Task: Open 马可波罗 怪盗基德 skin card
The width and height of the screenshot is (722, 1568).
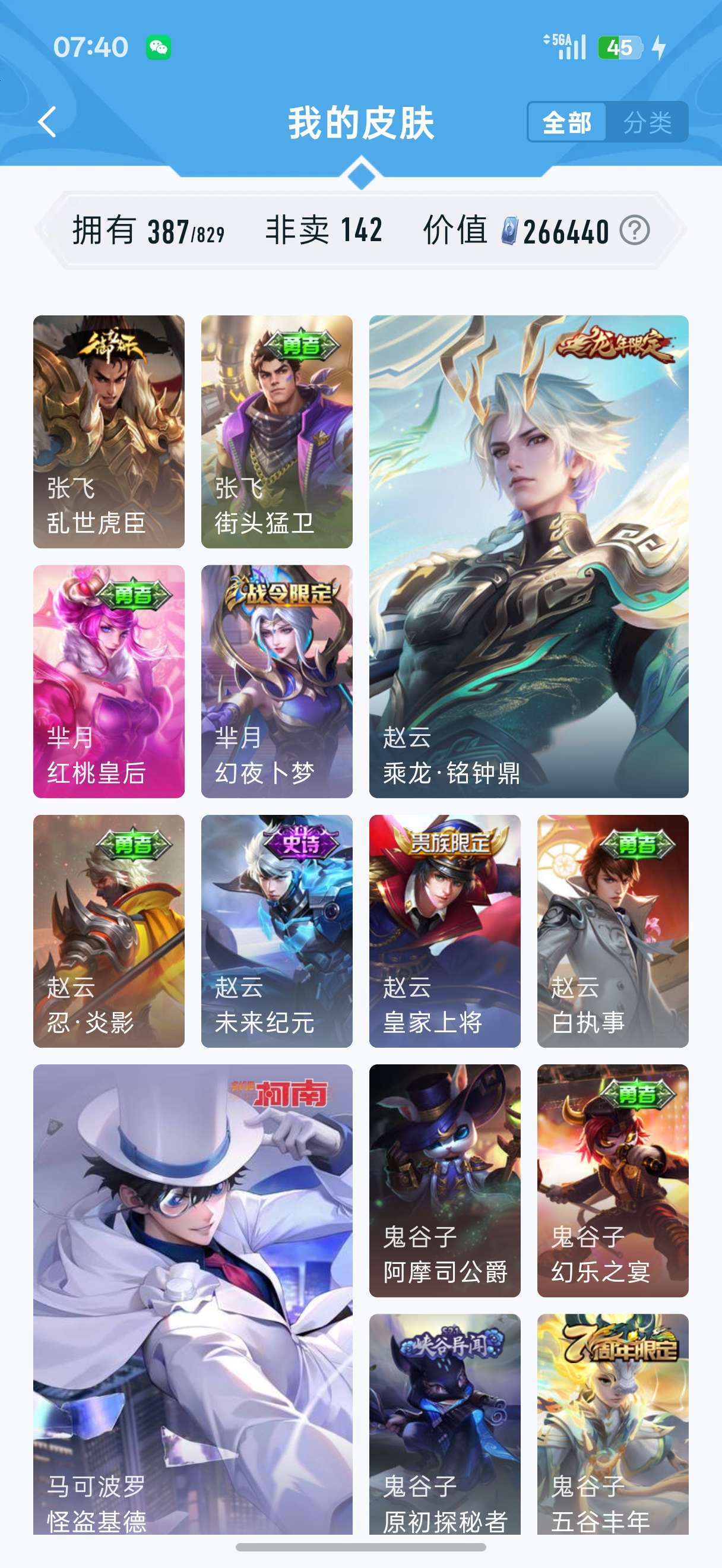Action: (193, 1299)
